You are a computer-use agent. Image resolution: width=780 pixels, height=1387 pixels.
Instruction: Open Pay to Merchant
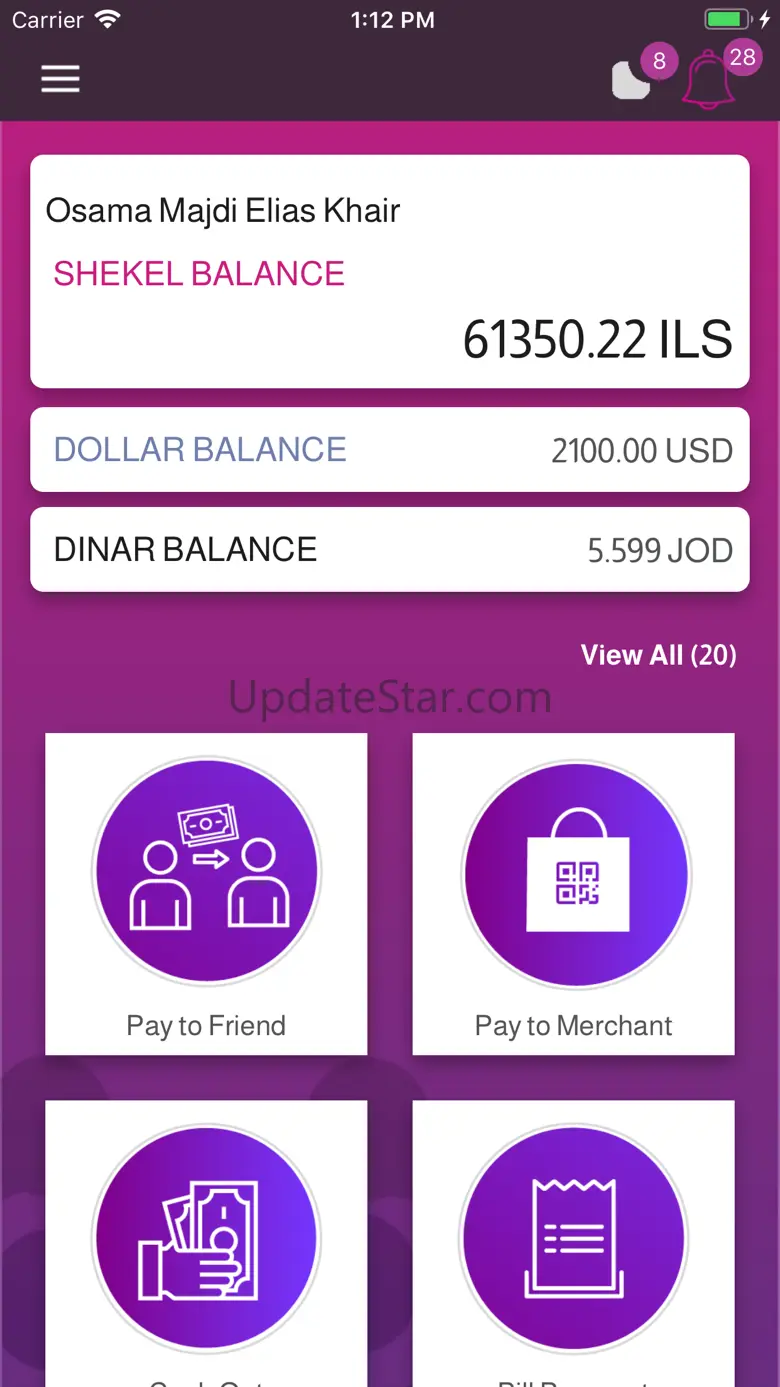pos(574,894)
